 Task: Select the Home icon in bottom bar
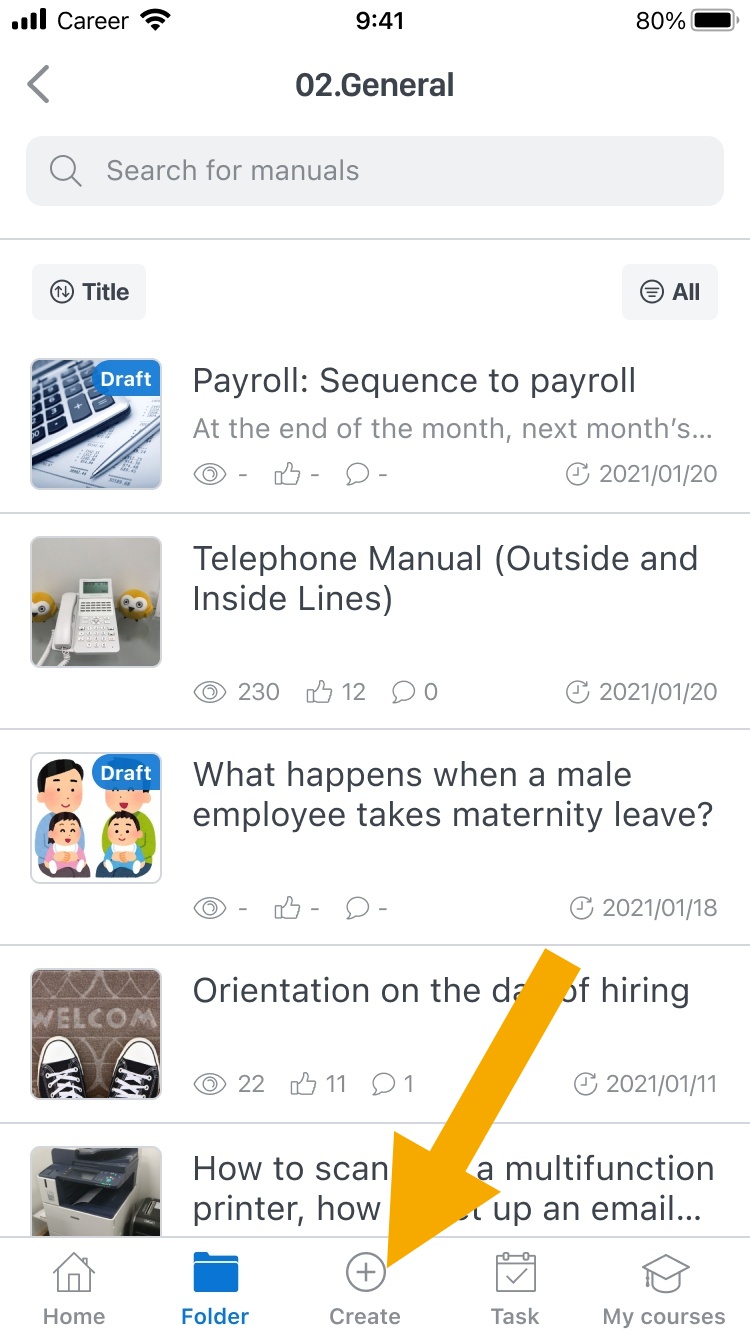click(x=74, y=1285)
